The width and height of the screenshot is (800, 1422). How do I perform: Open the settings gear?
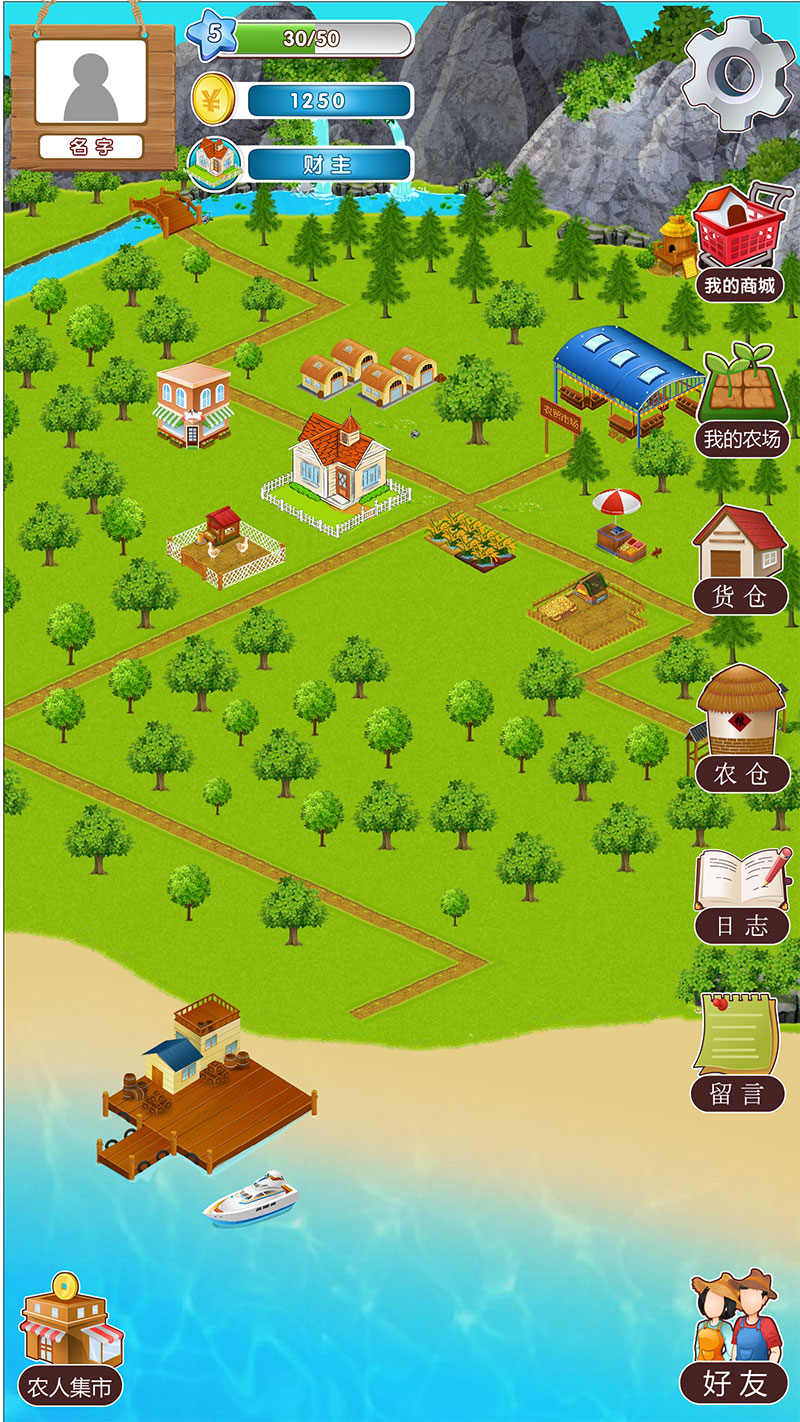738,73
